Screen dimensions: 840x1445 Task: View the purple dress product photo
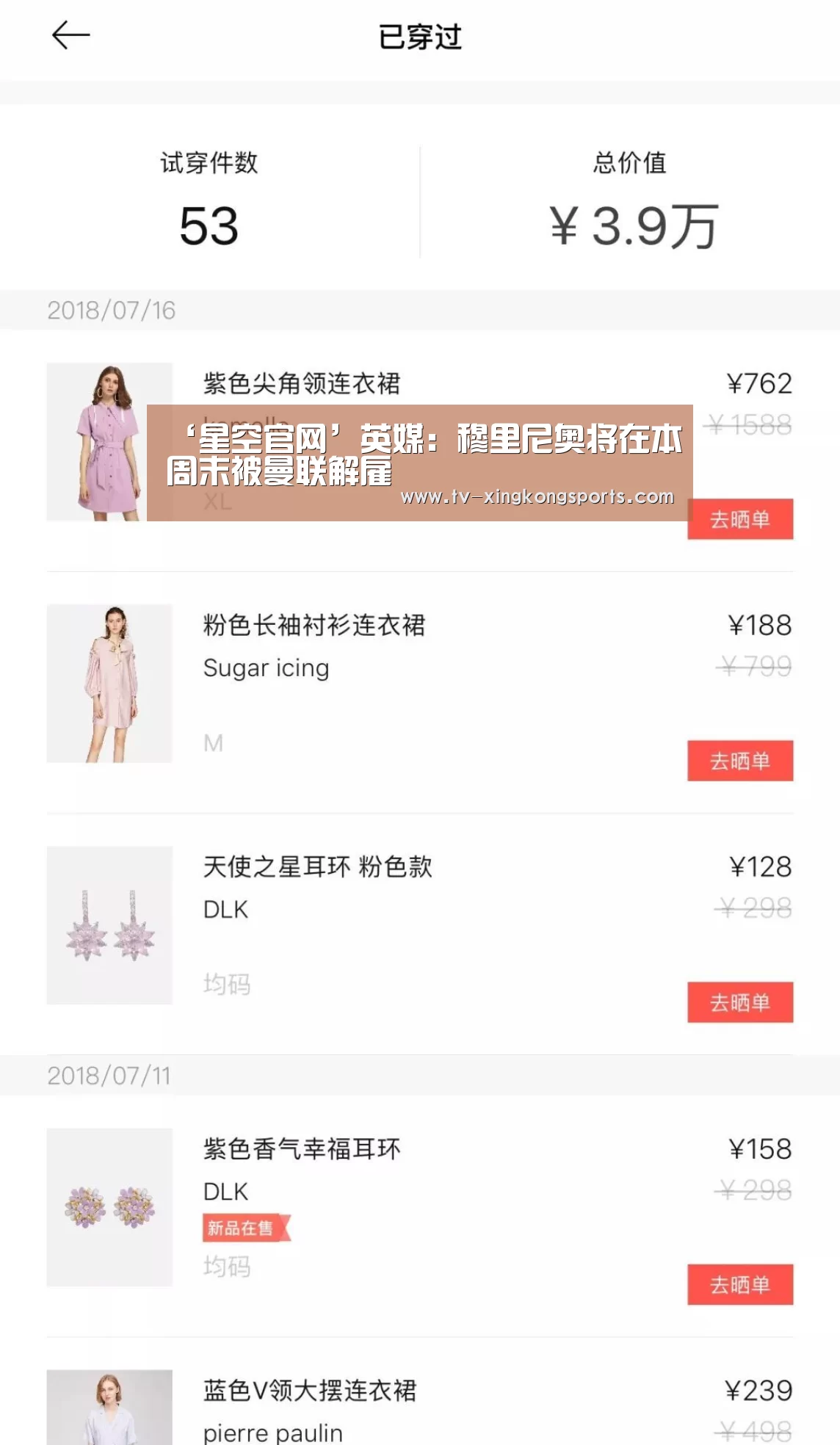109,442
